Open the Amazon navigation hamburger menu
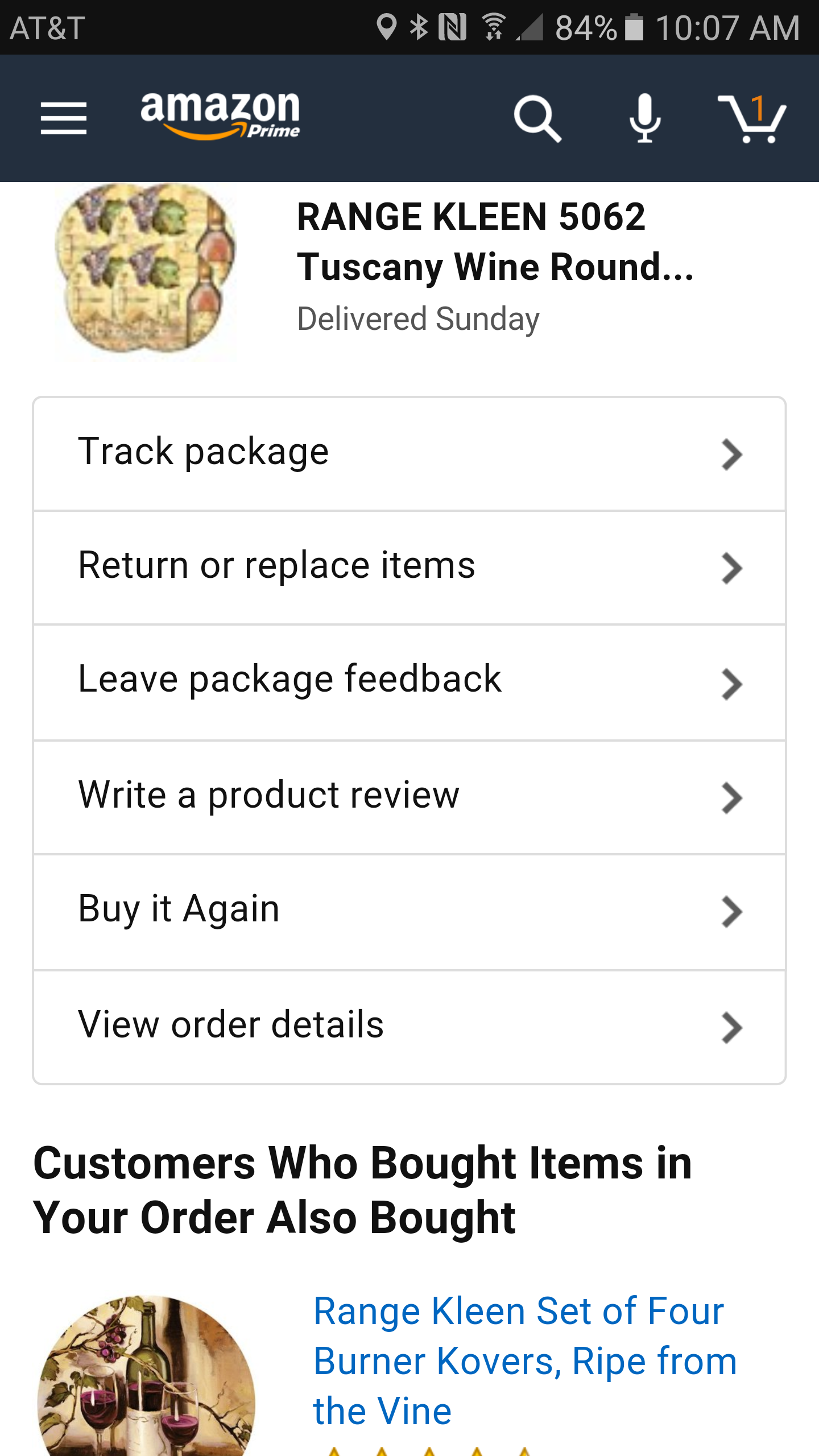Viewport: 819px width, 1456px height. pyautogui.click(x=64, y=118)
